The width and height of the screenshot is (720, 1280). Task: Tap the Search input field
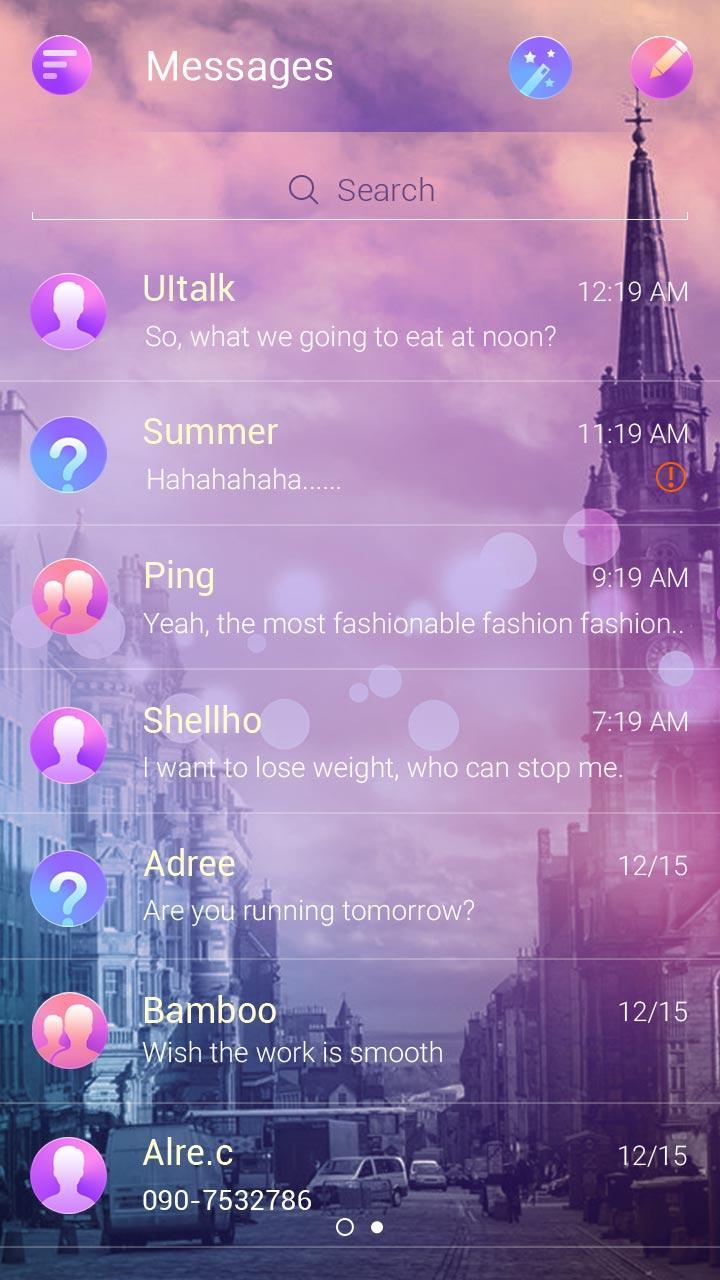point(400,189)
